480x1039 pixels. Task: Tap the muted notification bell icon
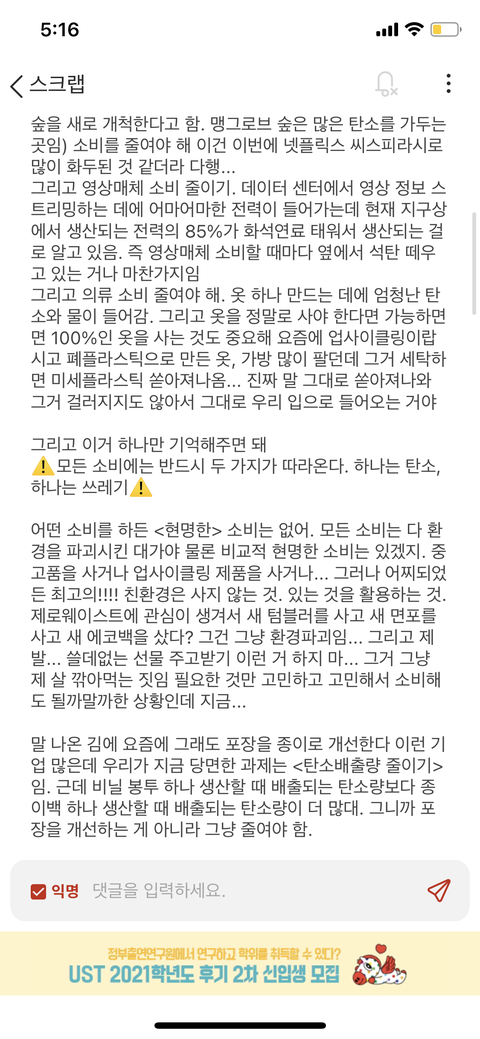(385, 84)
